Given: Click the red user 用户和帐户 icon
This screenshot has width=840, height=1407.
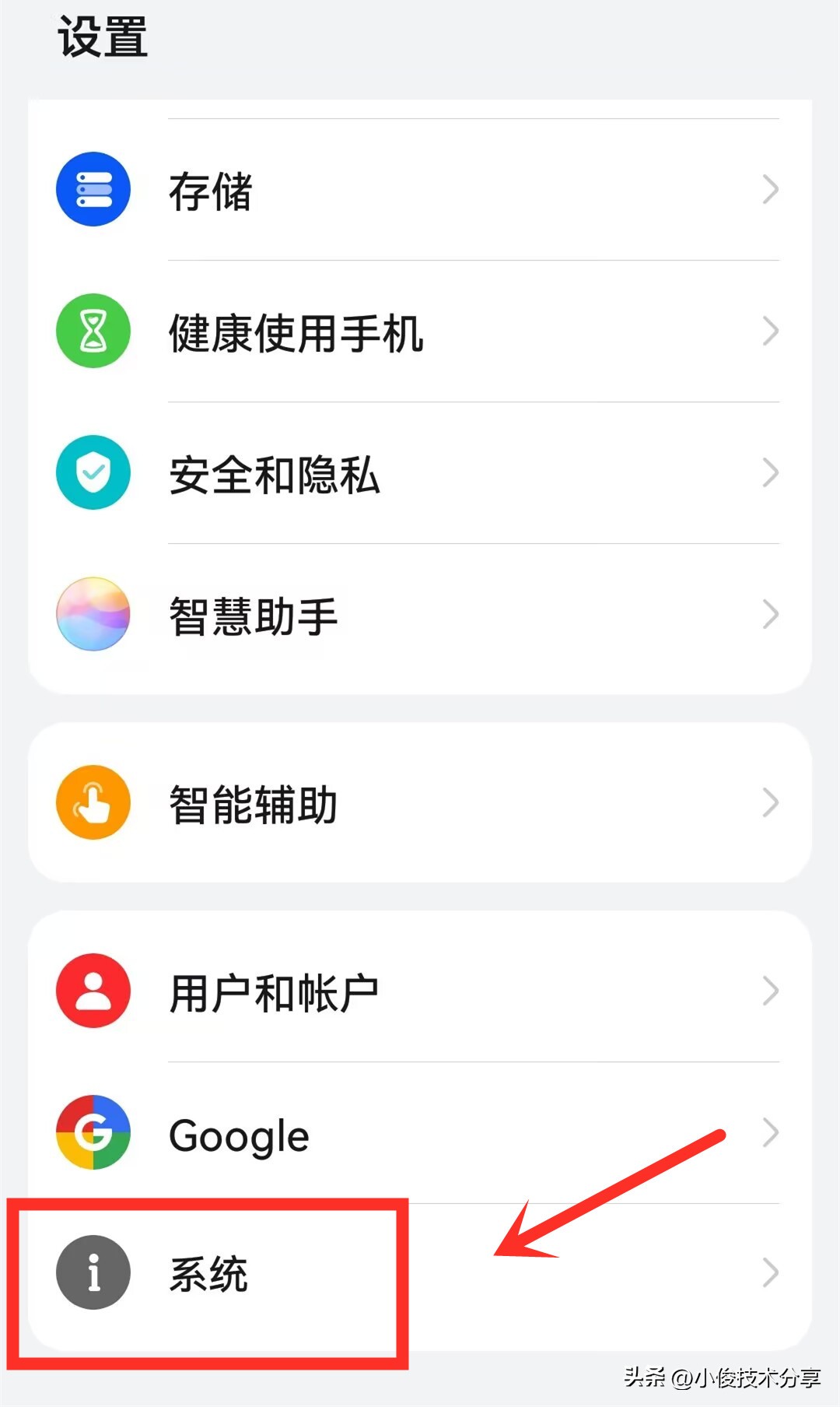Looking at the screenshot, I should (93, 990).
